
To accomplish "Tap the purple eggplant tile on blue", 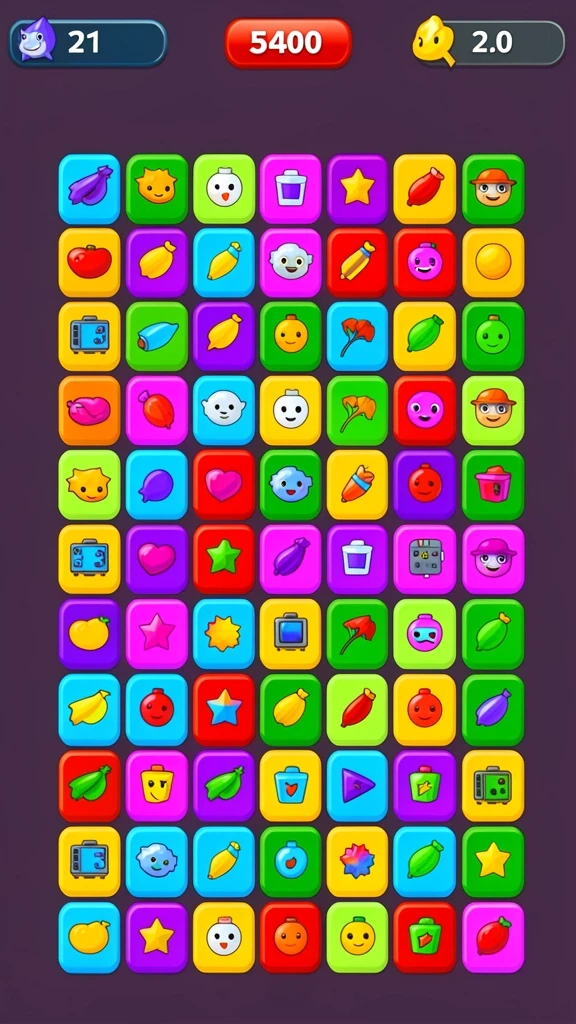I will [x=89, y=189].
